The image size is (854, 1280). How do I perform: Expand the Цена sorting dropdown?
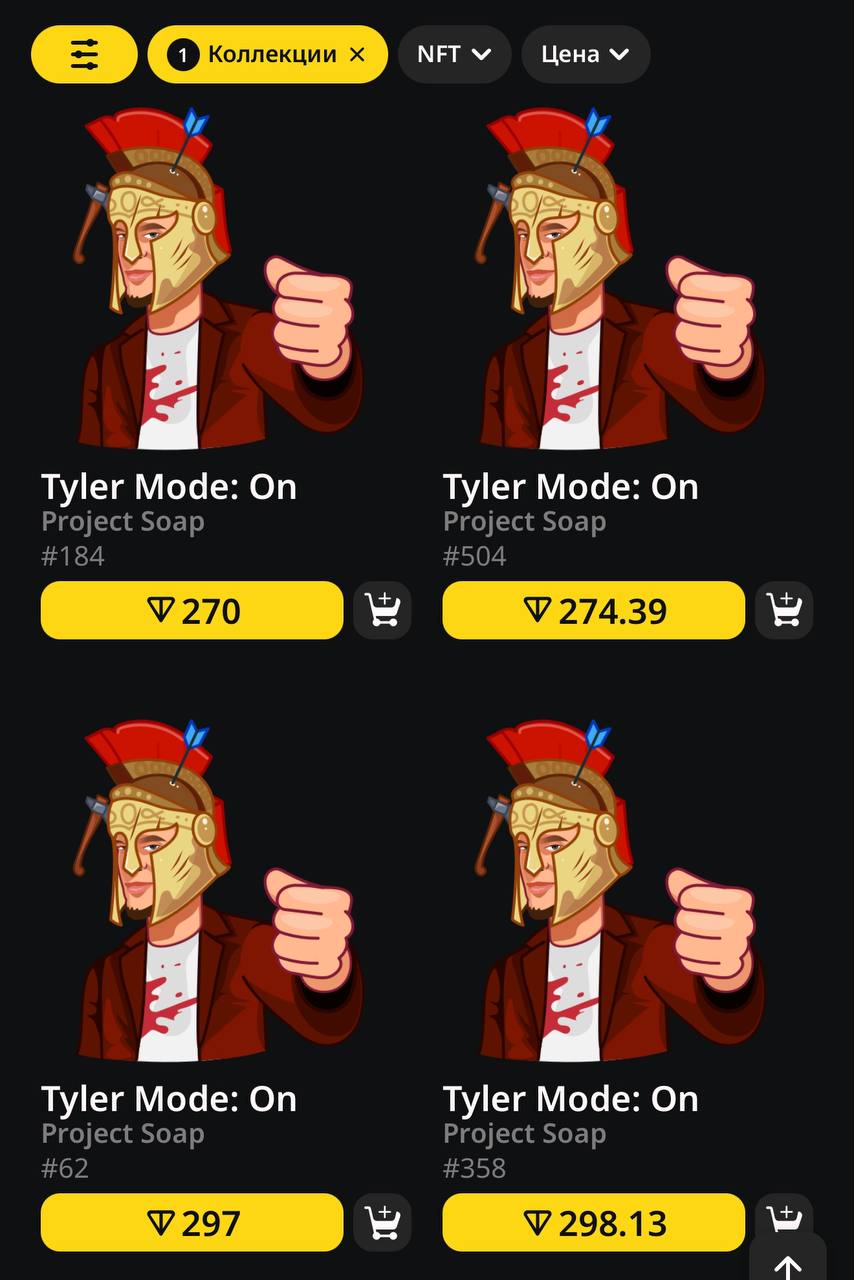click(585, 54)
